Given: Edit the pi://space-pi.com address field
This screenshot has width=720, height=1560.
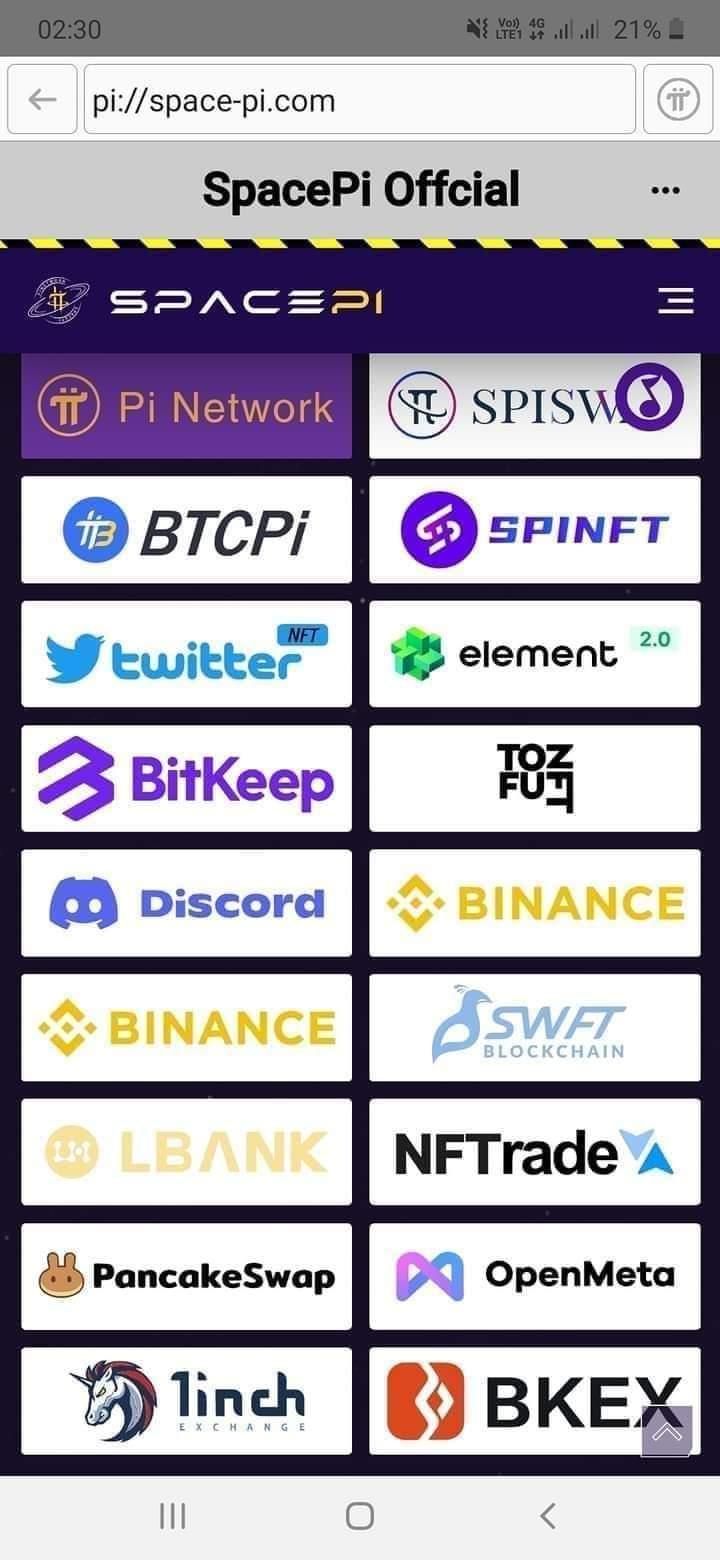Looking at the screenshot, I should [359, 100].
